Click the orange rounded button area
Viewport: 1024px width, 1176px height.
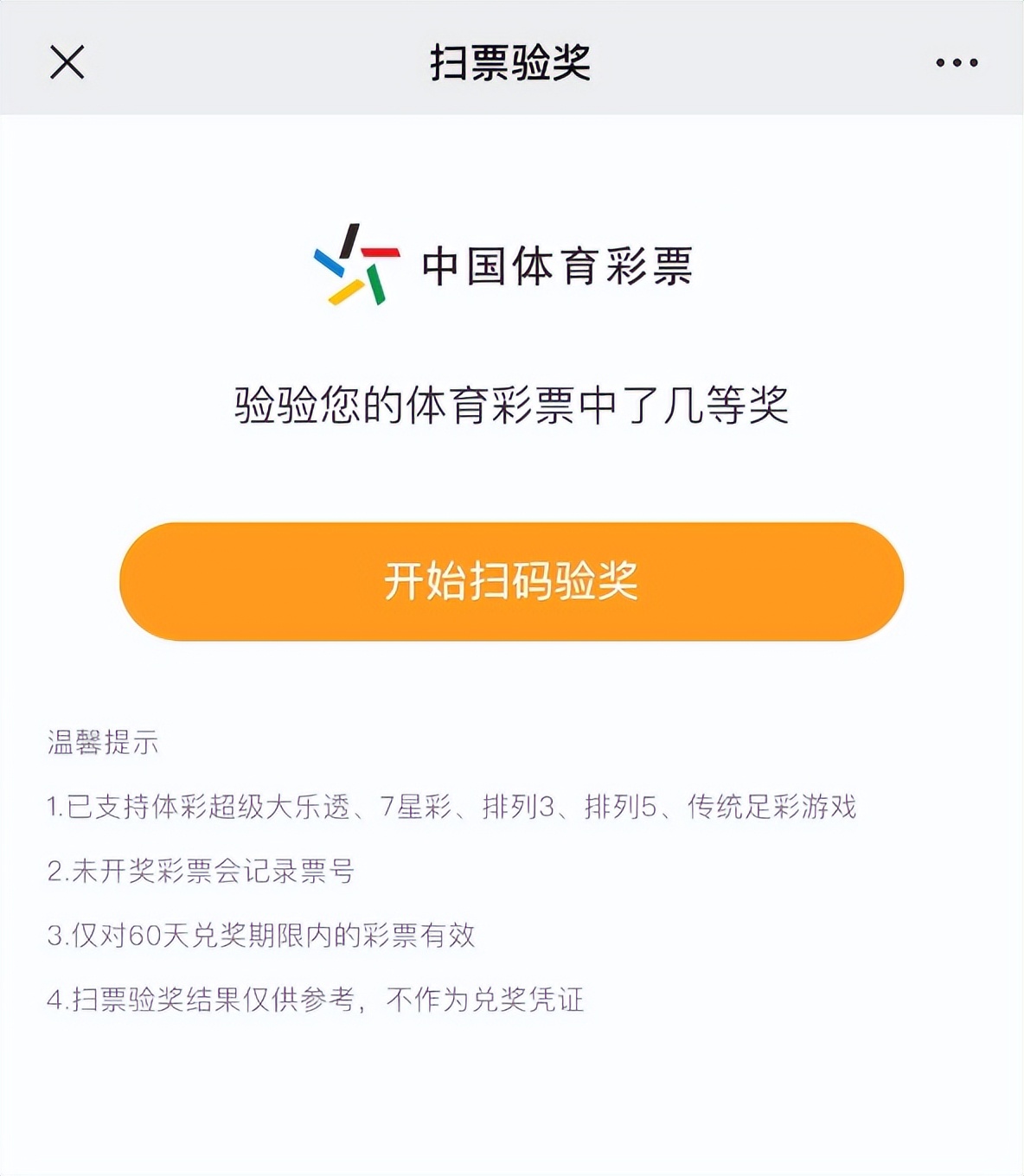coord(511,581)
